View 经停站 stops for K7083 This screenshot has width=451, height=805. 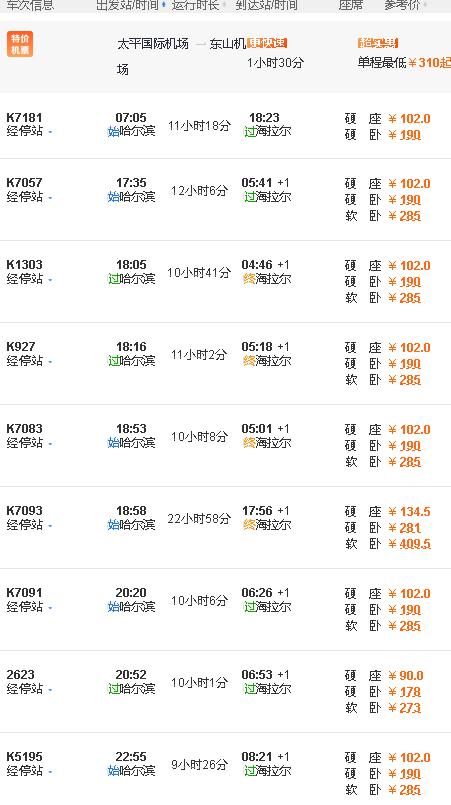pos(29,443)
